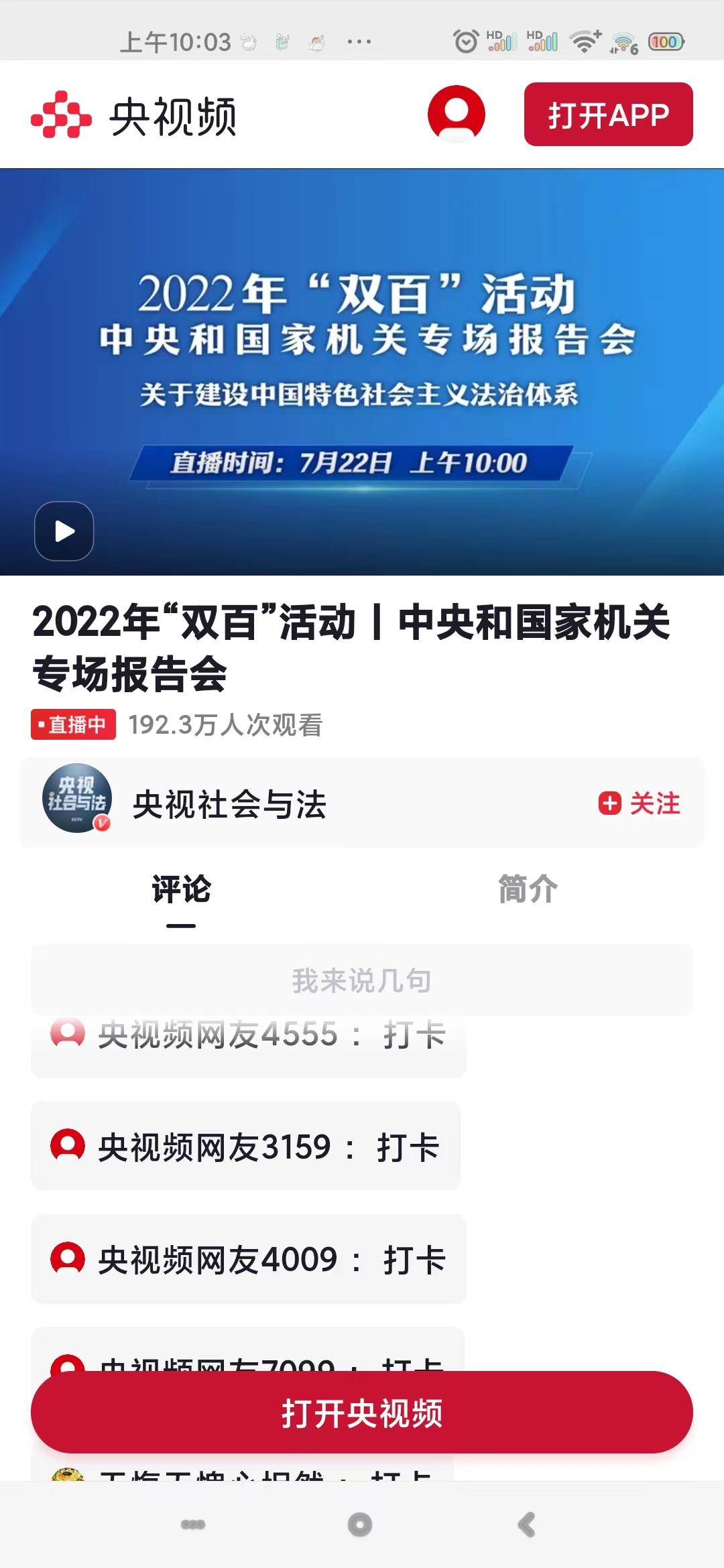Go back with the system back button
Screen dimensions: 724x1568
coord(527,1524)
